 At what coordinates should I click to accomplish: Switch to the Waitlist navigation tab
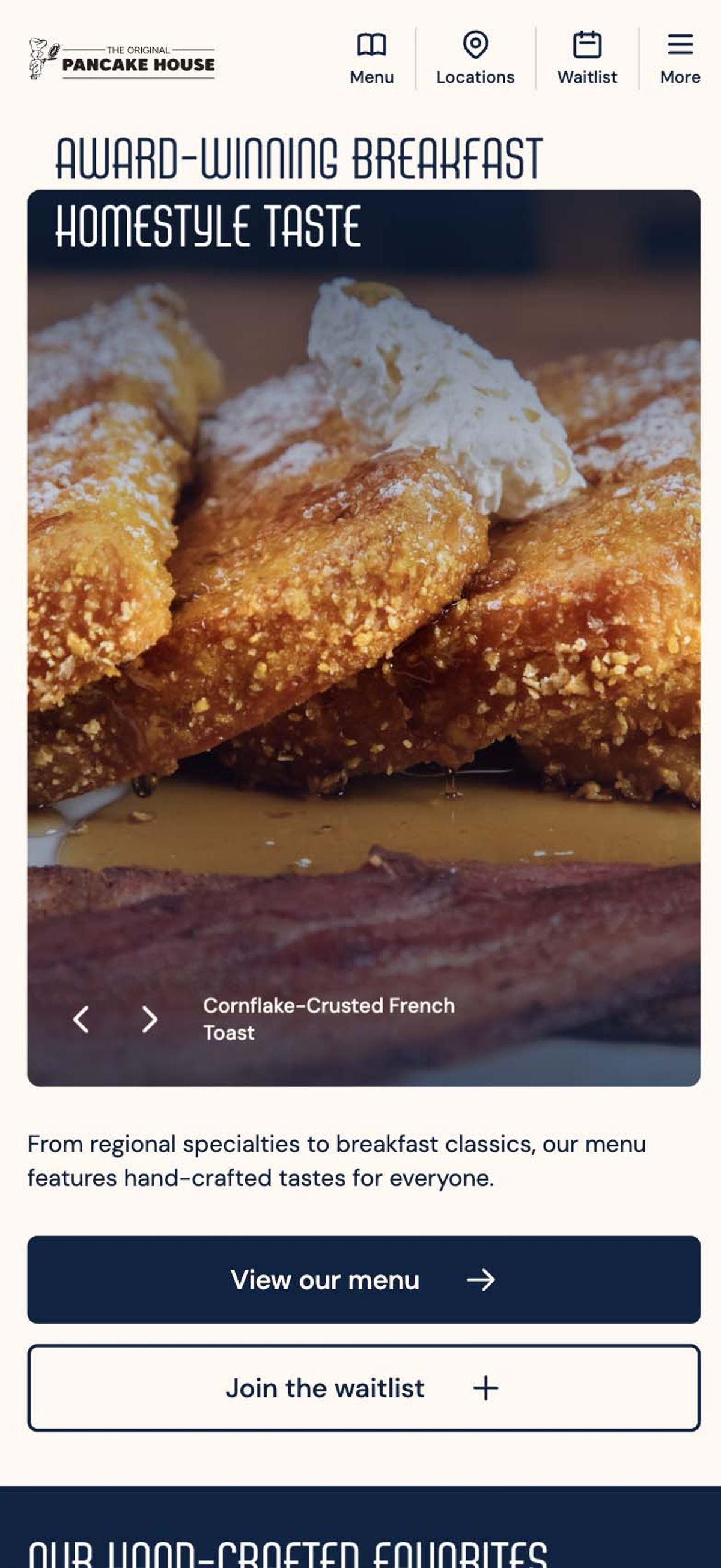(586, 58)
